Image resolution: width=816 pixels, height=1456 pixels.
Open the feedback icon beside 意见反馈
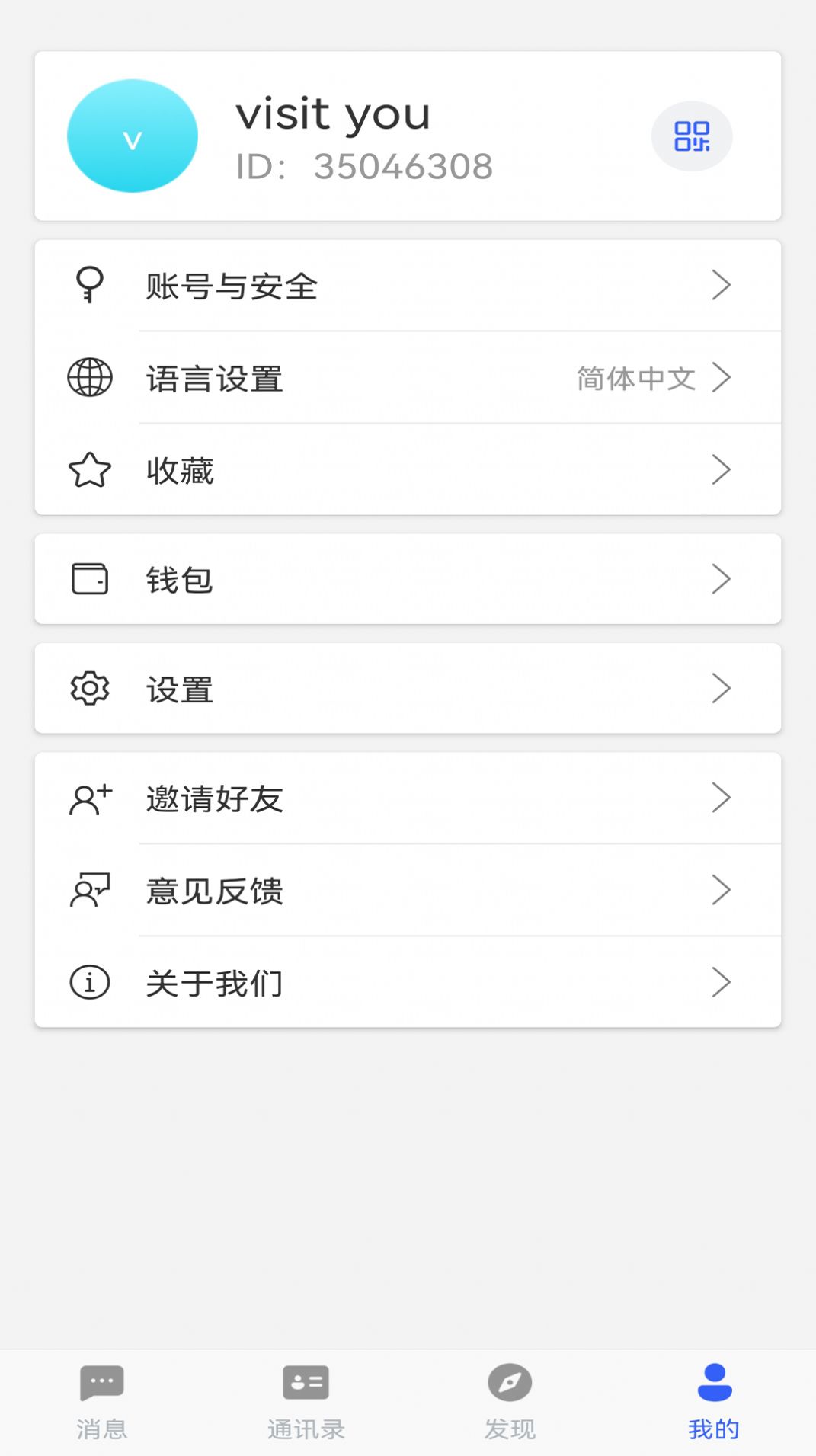tap(88, 890)
